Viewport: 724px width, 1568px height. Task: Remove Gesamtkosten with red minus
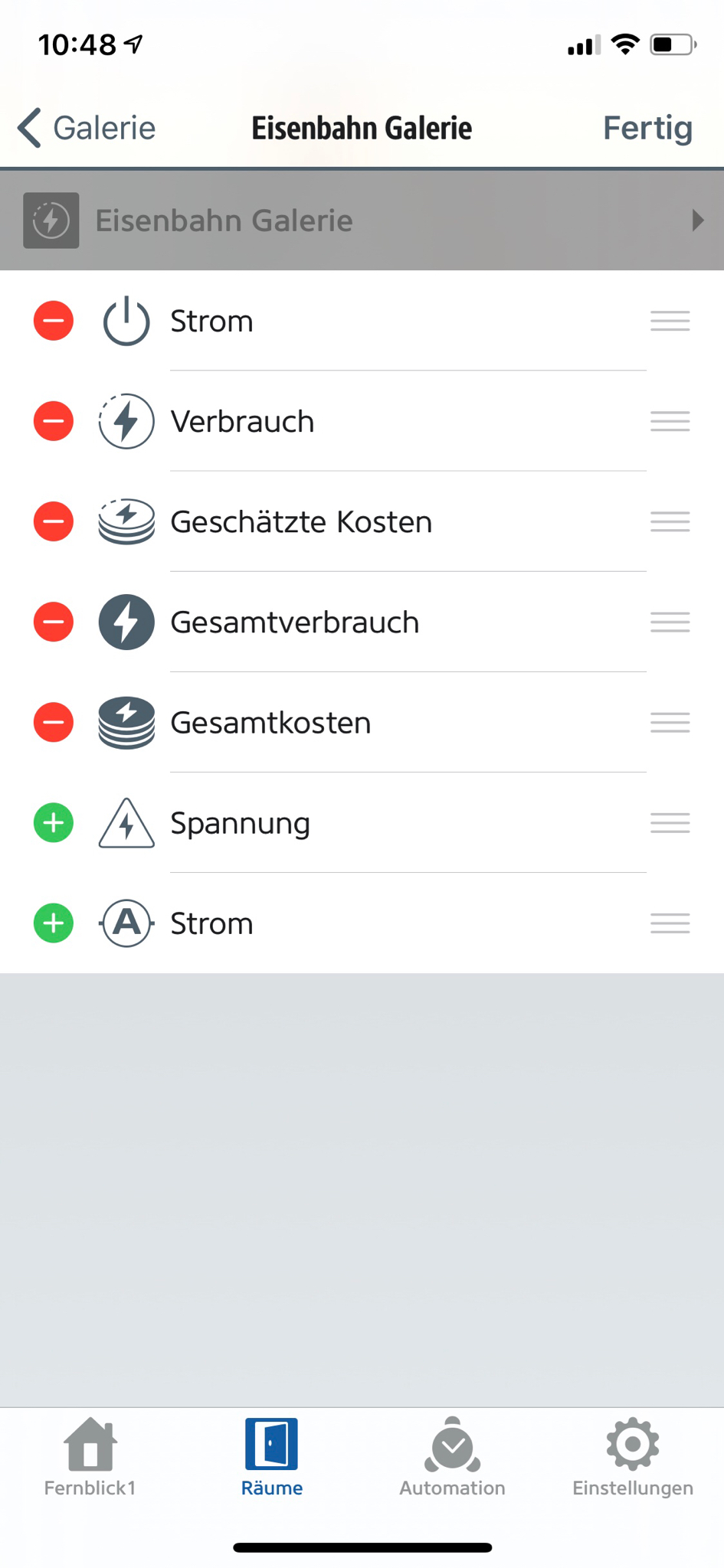(x=54, y=722)
